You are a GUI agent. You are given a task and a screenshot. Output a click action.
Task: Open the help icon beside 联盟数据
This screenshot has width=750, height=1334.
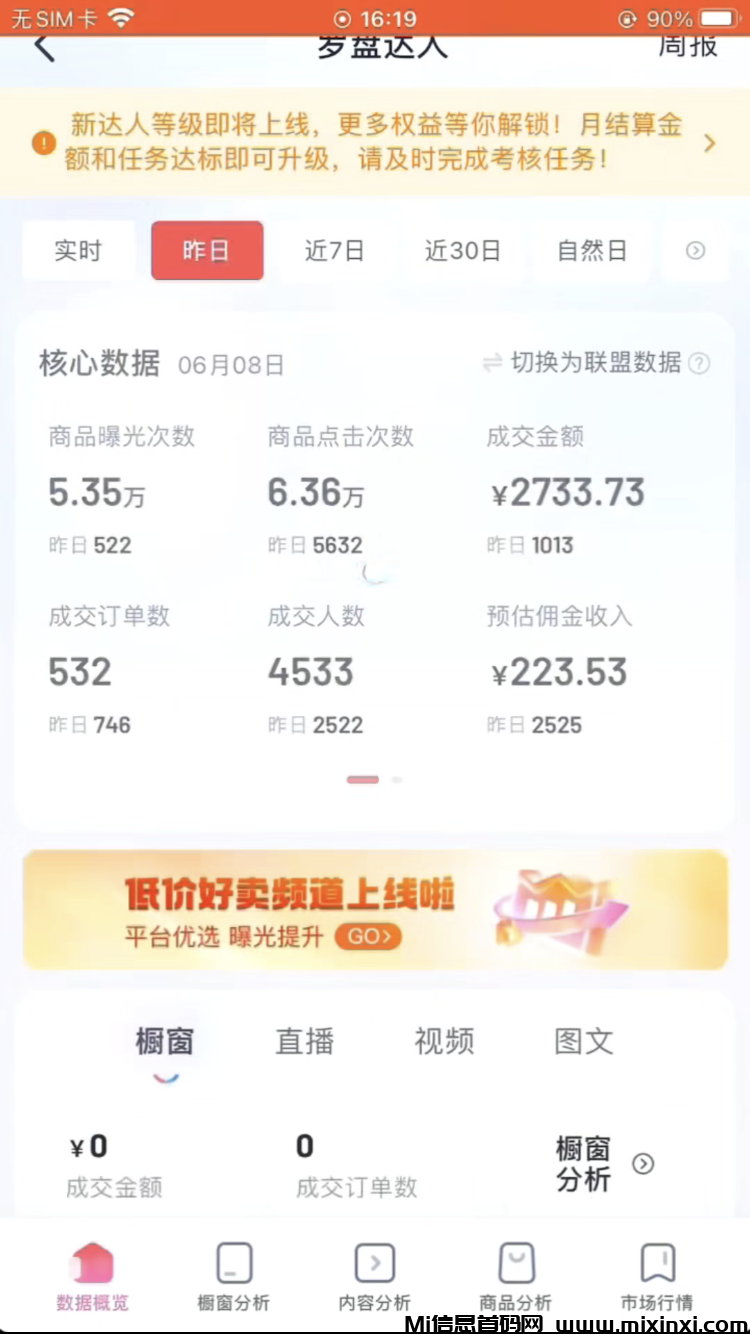tap(700, 364)
